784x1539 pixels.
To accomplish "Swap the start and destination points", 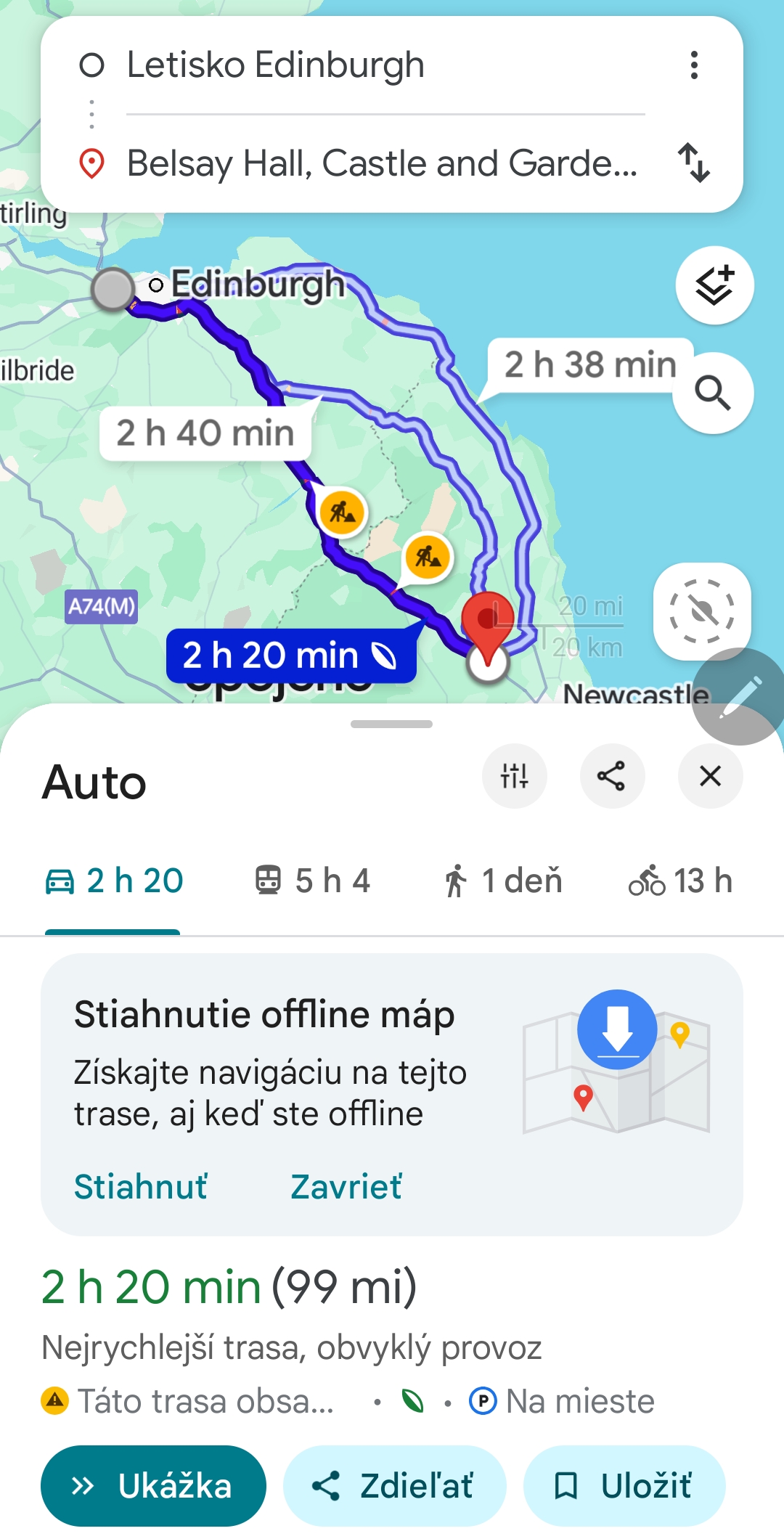I will coord(693,163).
